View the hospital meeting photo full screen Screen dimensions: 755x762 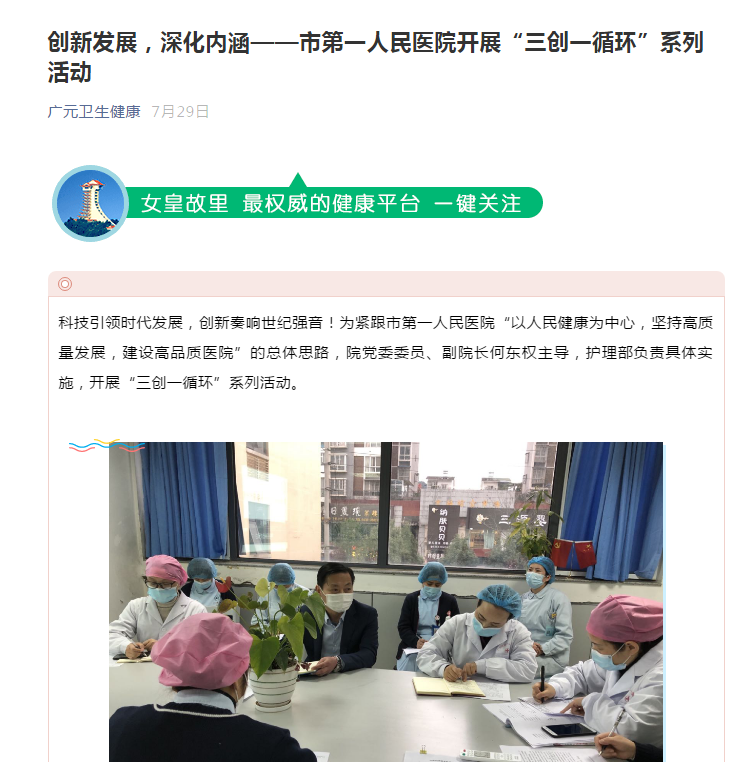pos(386,600)
